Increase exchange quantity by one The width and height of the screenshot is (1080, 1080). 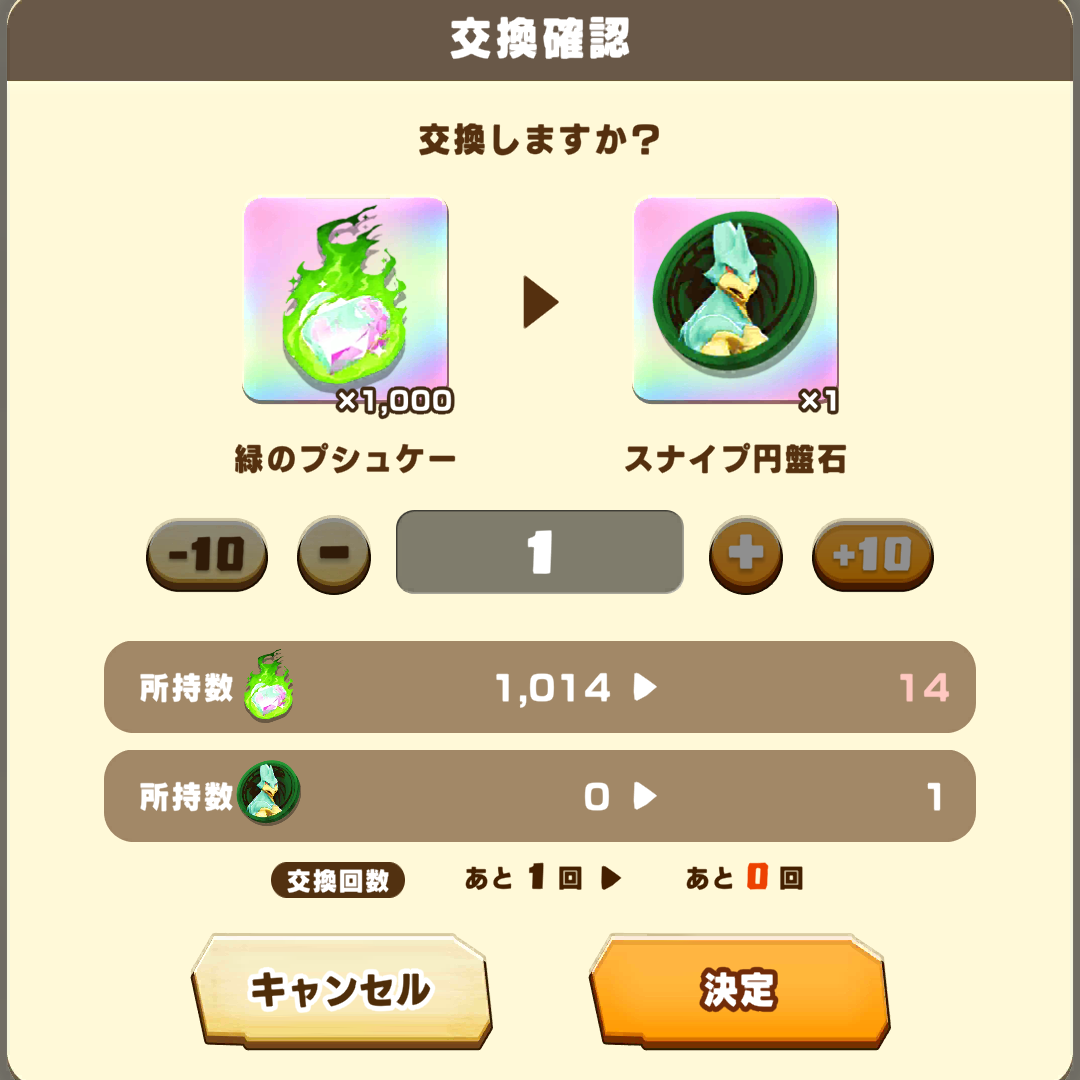point(746,554)
